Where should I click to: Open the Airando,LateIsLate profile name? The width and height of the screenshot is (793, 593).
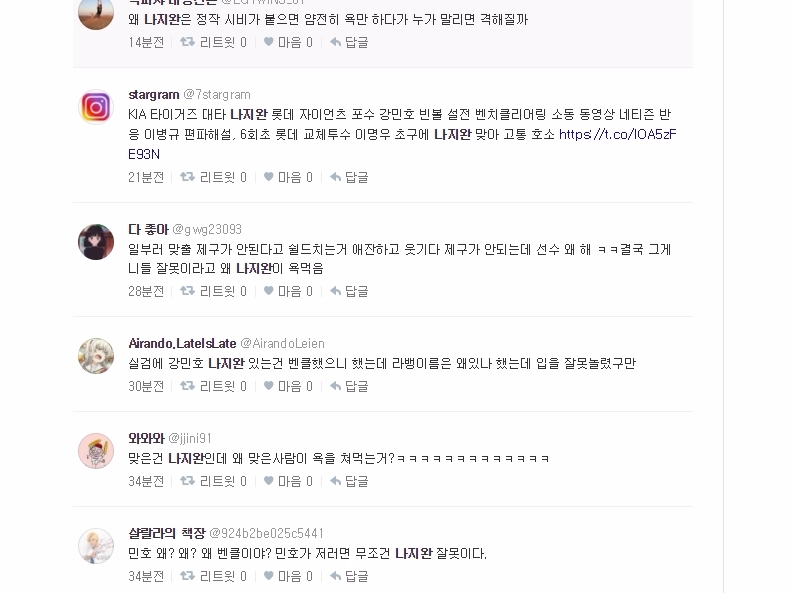point(182,343)
